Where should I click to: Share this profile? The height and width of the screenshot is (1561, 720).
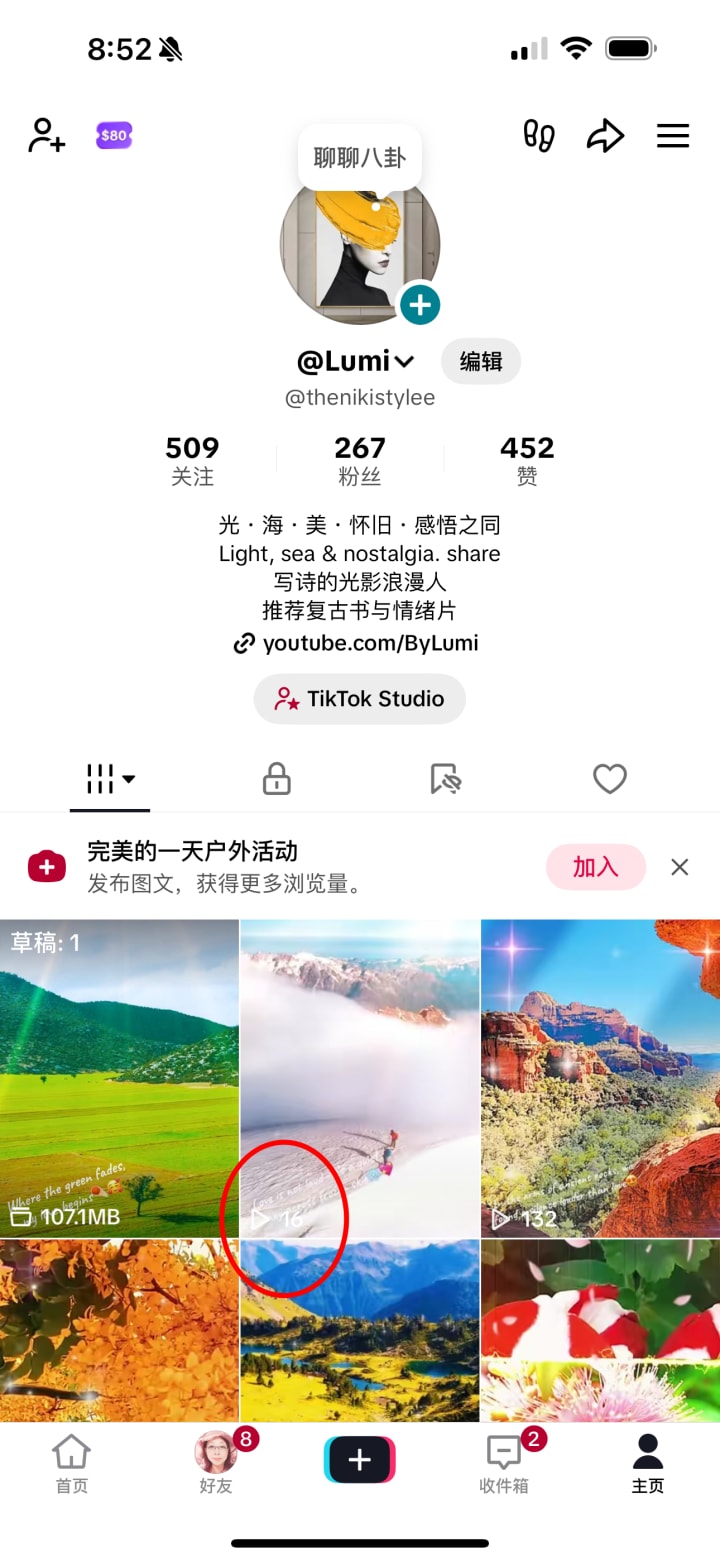pos(605,136)
